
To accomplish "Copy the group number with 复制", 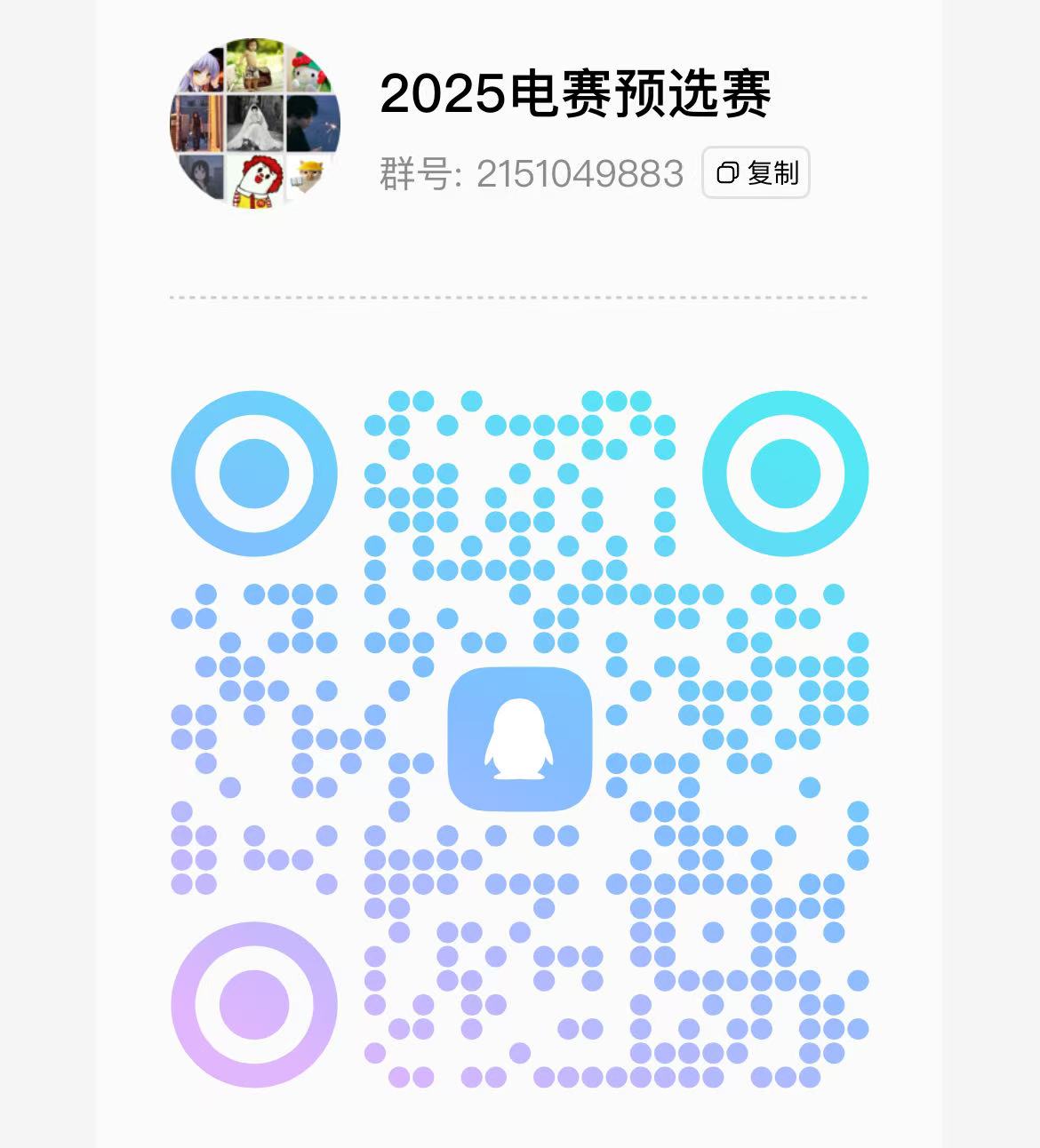I will click(x=756, y=172).
